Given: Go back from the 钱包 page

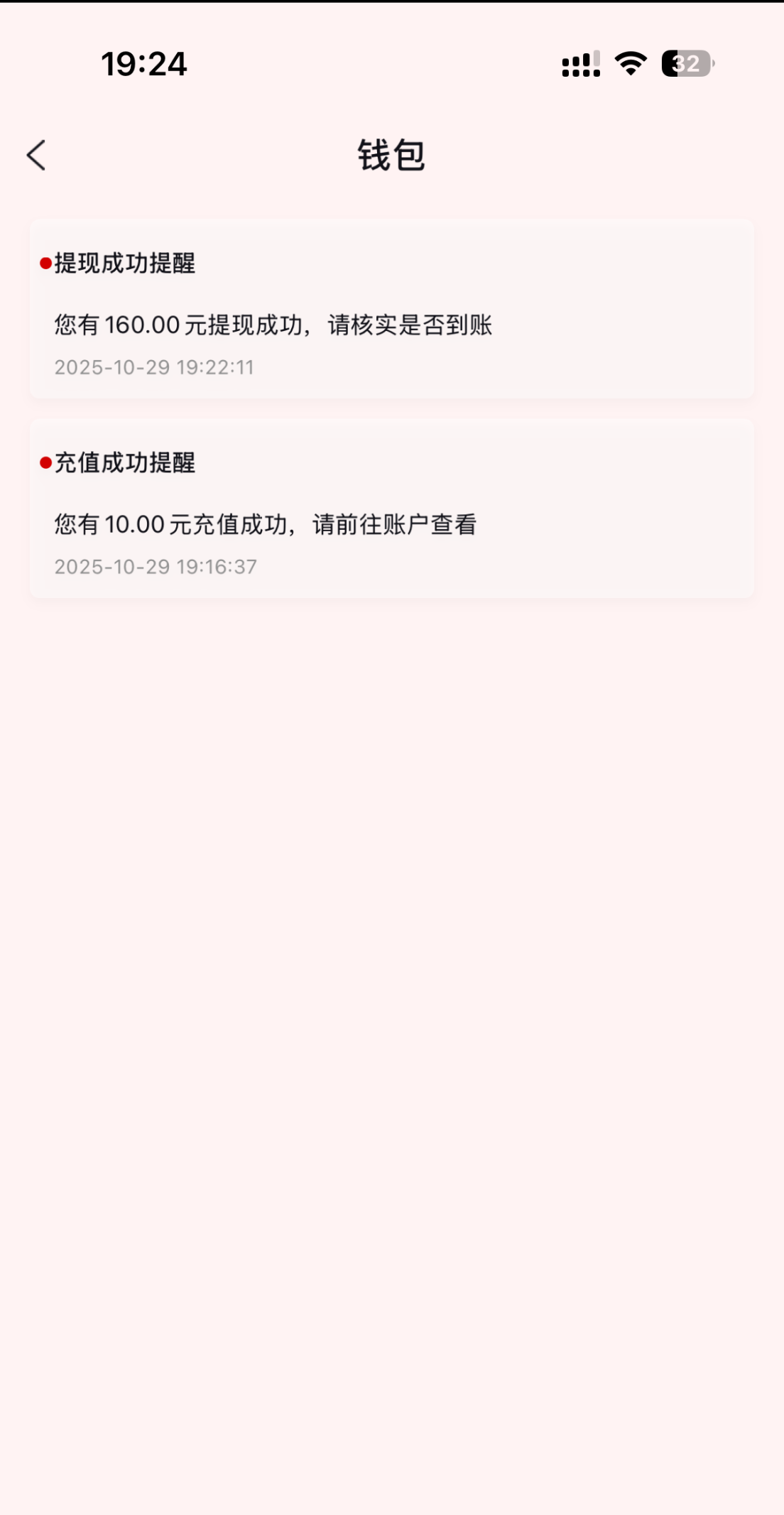Looking at the screenshot, I should [36, 155].
